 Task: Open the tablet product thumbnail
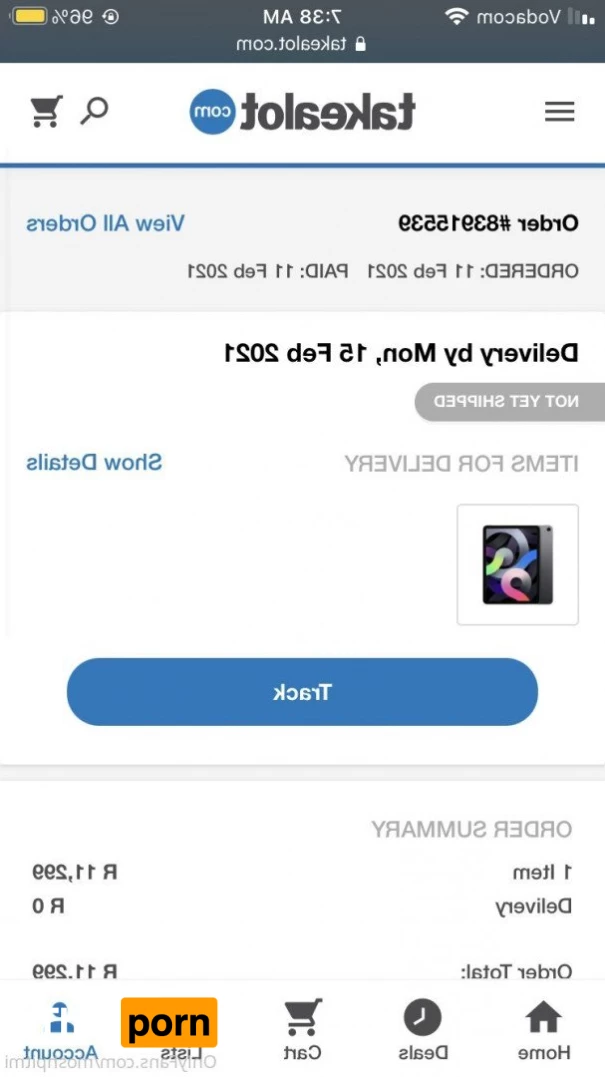[517, 565]
